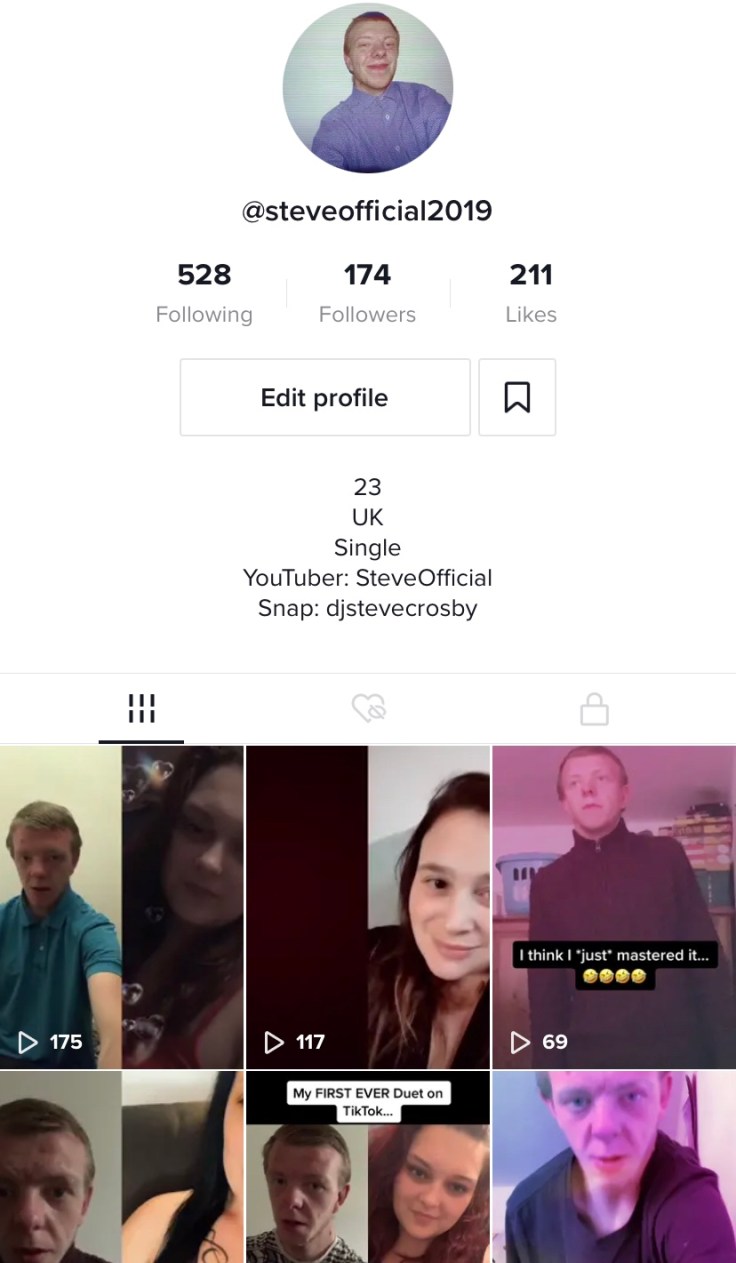View the 528 Following list

204,292
